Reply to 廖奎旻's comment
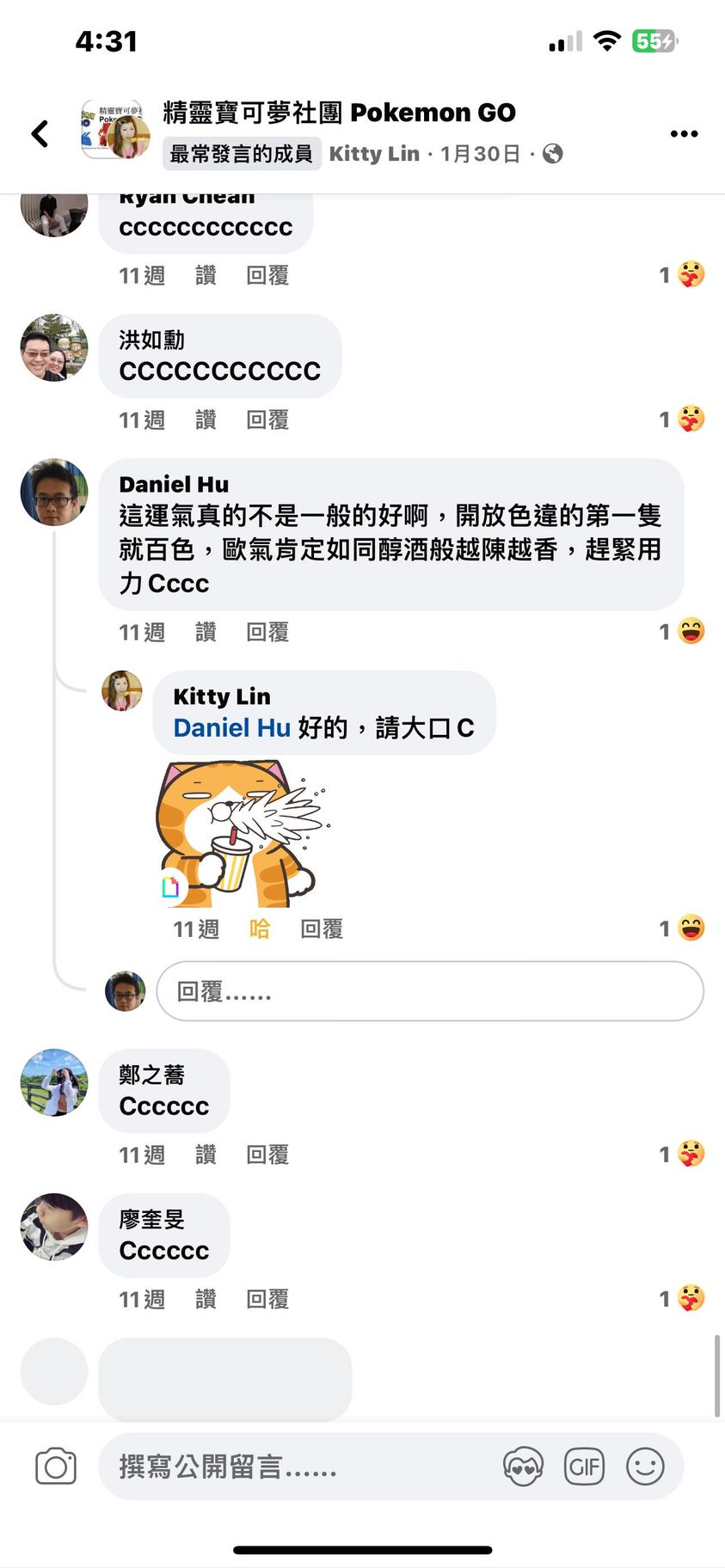The width and height of the screenshot is (725, 1568). [x=267, y=1299]
